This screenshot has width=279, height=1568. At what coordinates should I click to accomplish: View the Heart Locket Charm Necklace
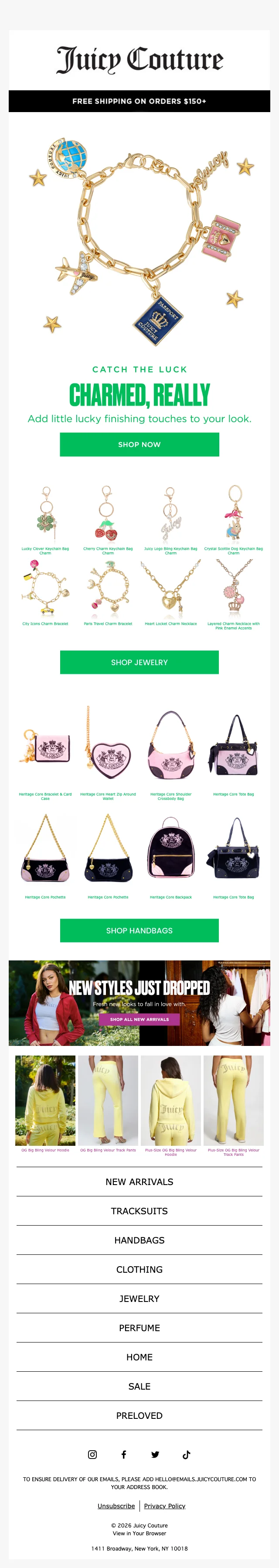click(x=171, y=589)
